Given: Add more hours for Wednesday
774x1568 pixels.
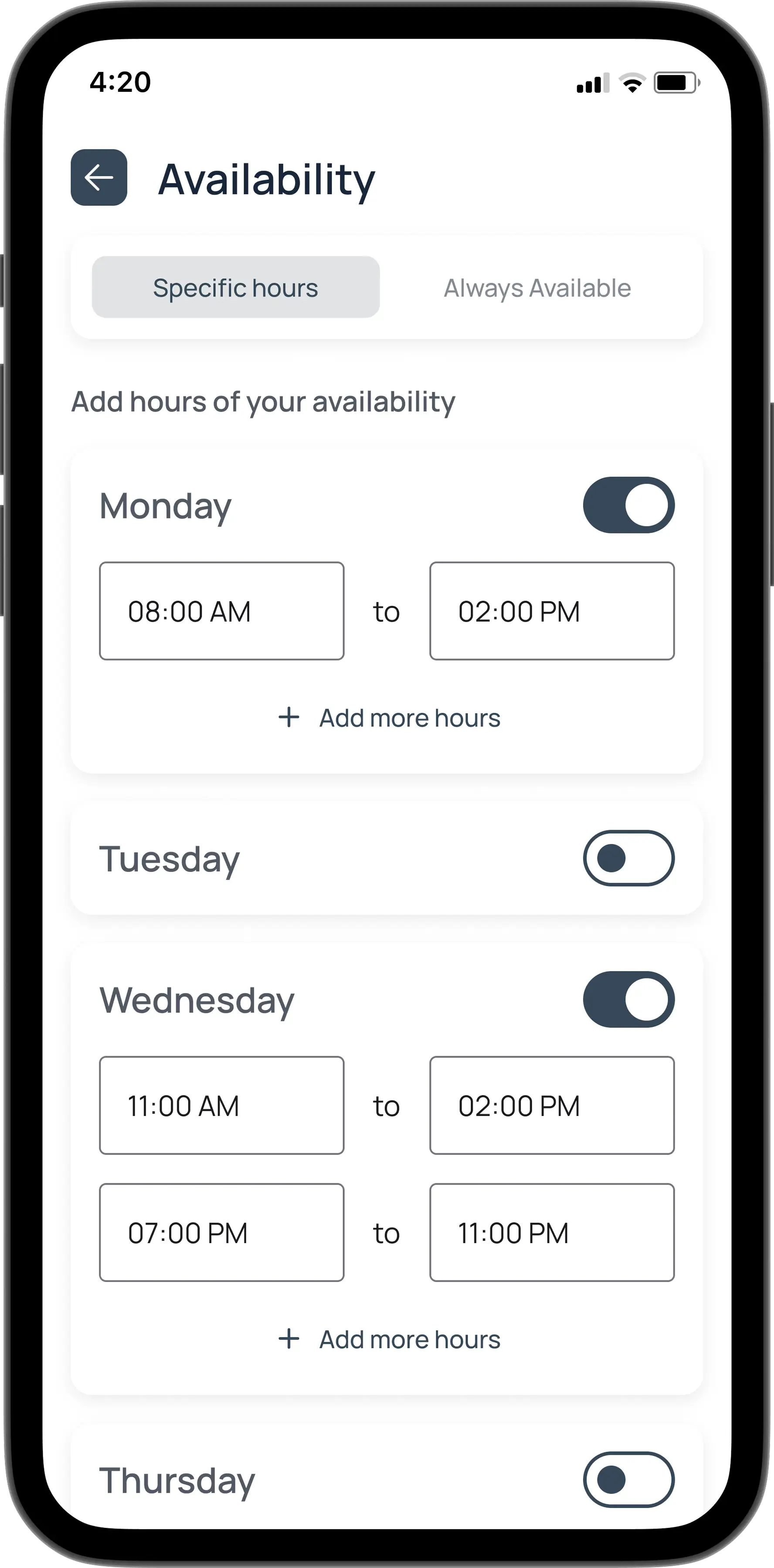Looking at the screenshot, I should point(390,1340).
